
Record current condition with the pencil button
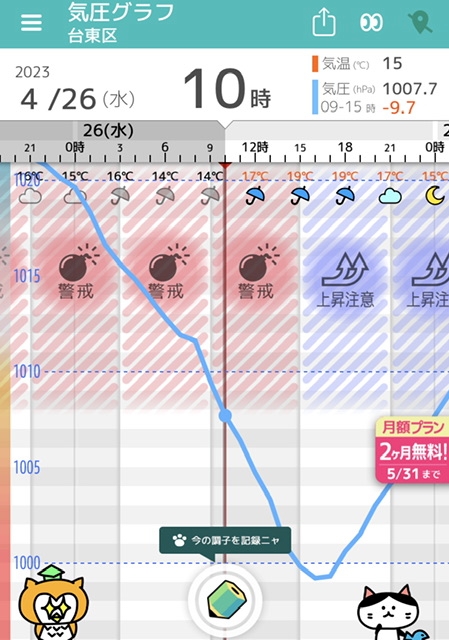tap(226, 600)
